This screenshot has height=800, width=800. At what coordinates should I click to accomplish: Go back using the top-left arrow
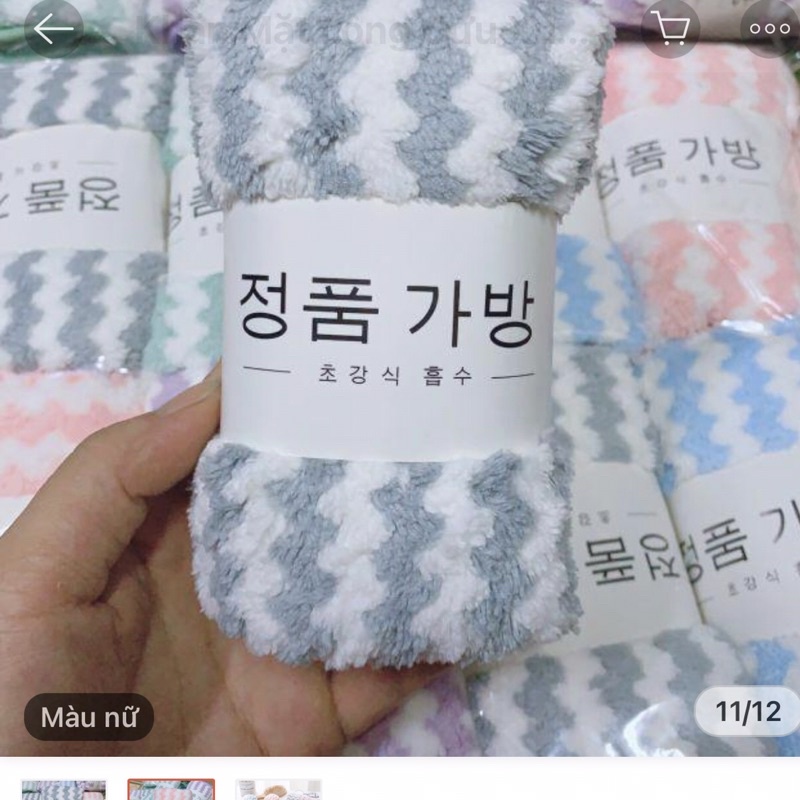[52, 29]
